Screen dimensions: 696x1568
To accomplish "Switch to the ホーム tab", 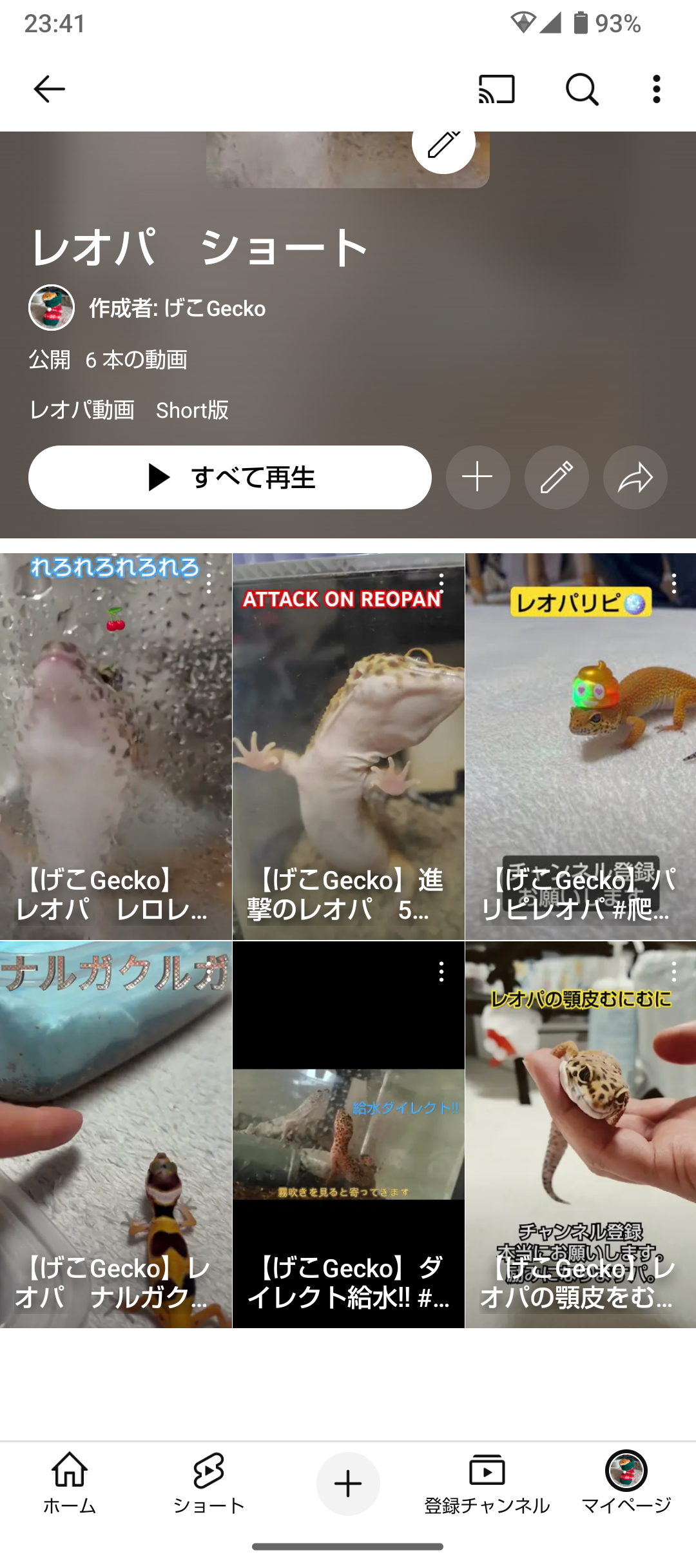I will click(x=70, y=1483).
